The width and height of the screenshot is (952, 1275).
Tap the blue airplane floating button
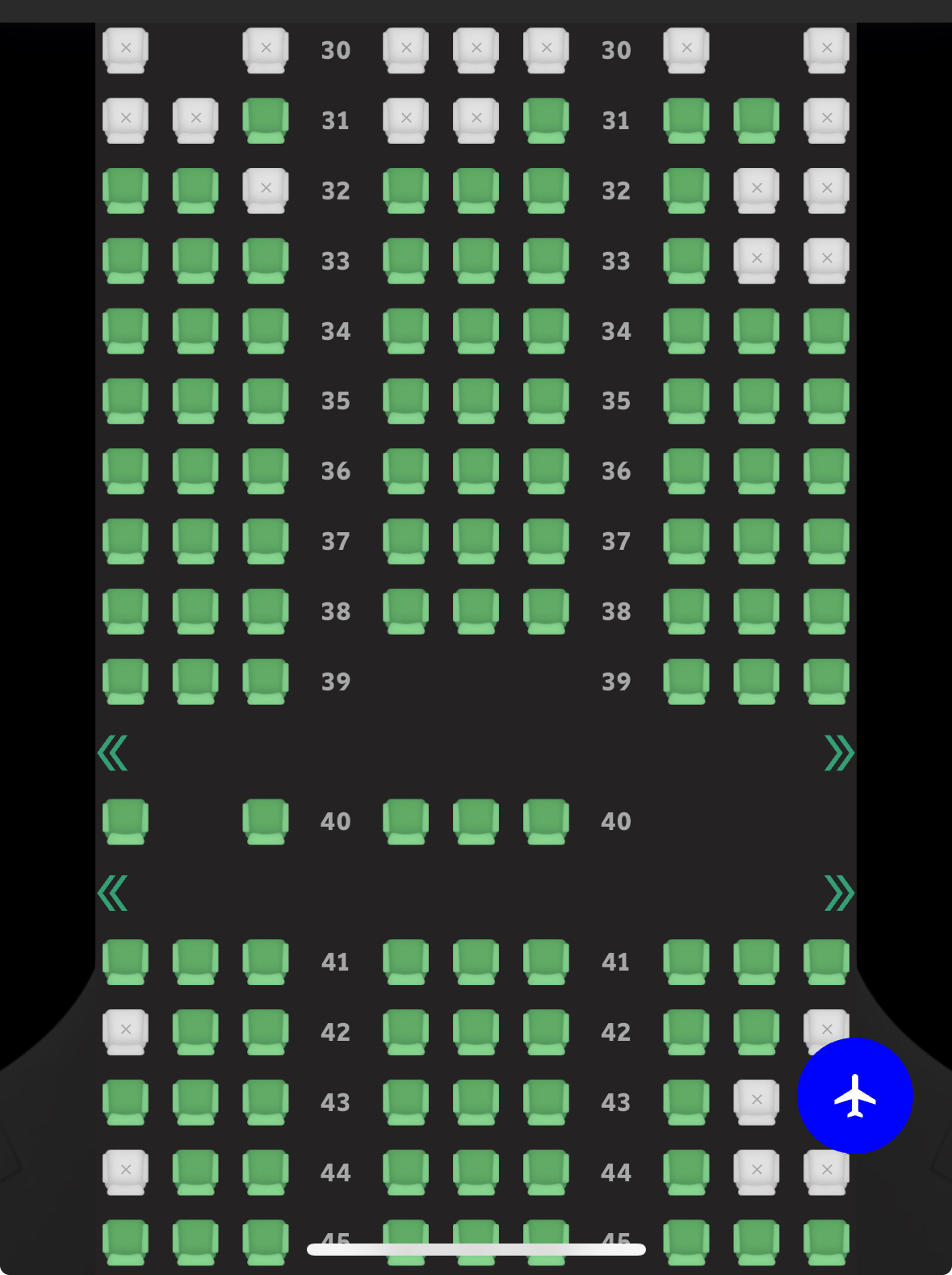[x=854, y=1096]
